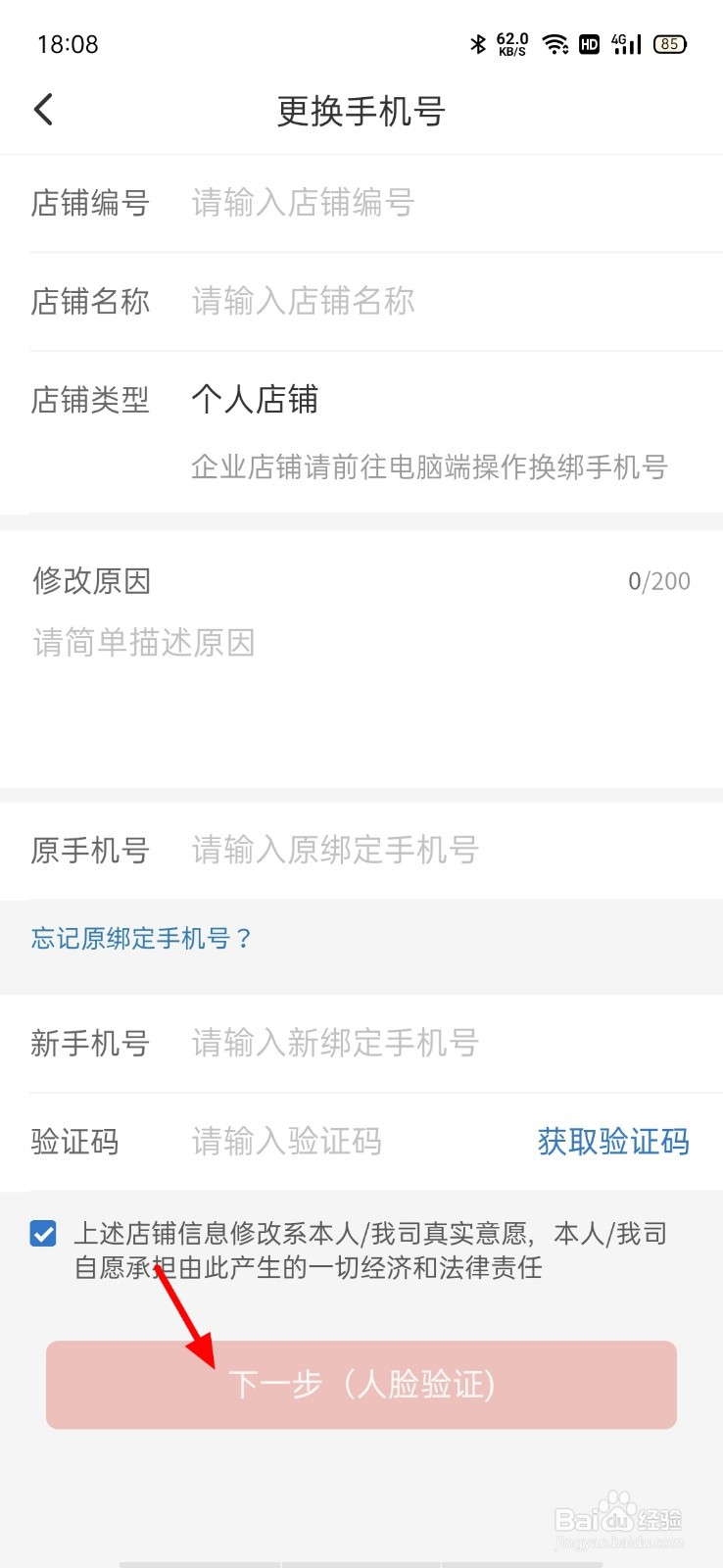The image size is (723, 1568).
Task: Tap the battery level icon
Action: 671,43
